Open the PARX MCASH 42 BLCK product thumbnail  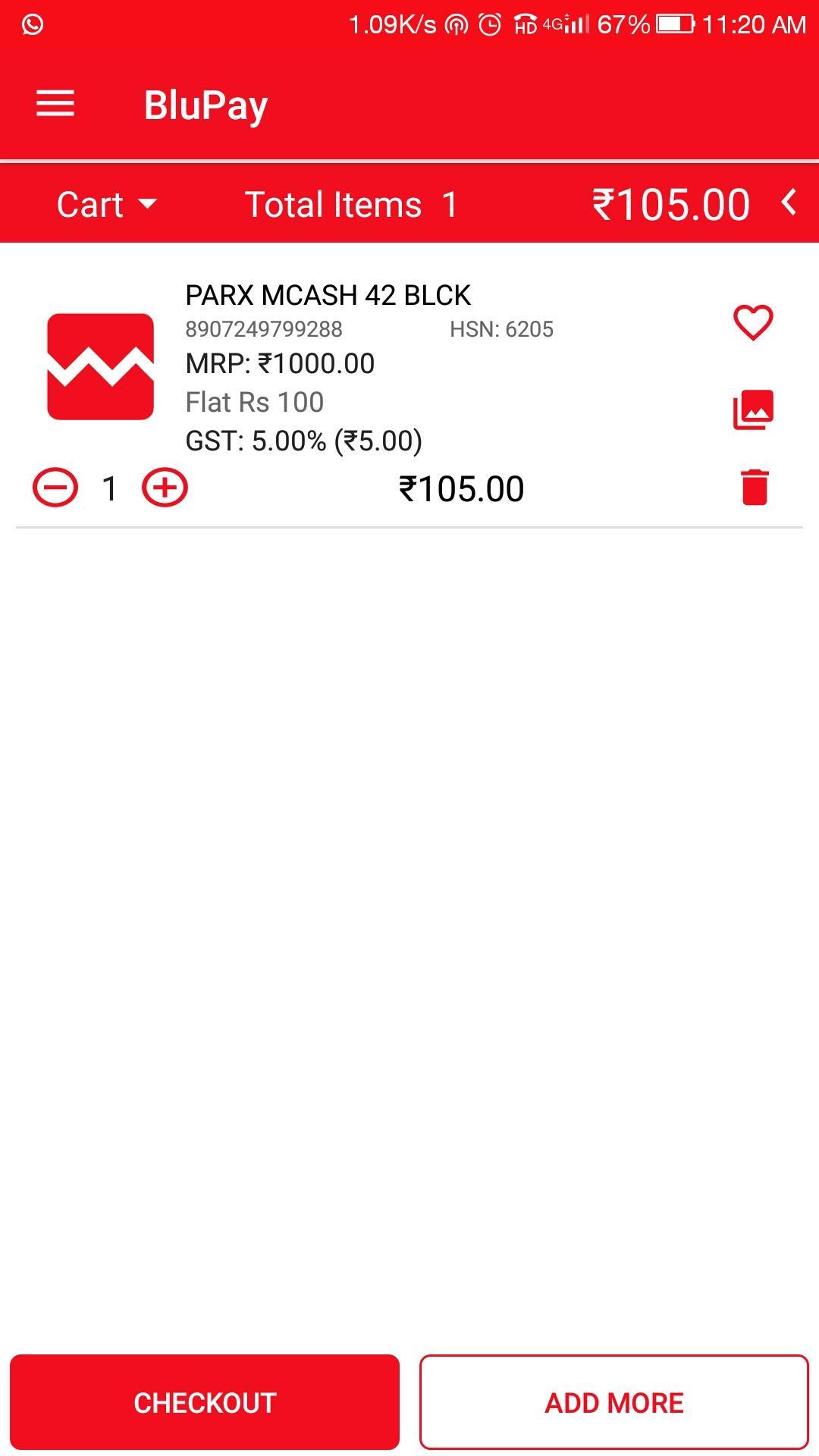[x=100, y=366]
